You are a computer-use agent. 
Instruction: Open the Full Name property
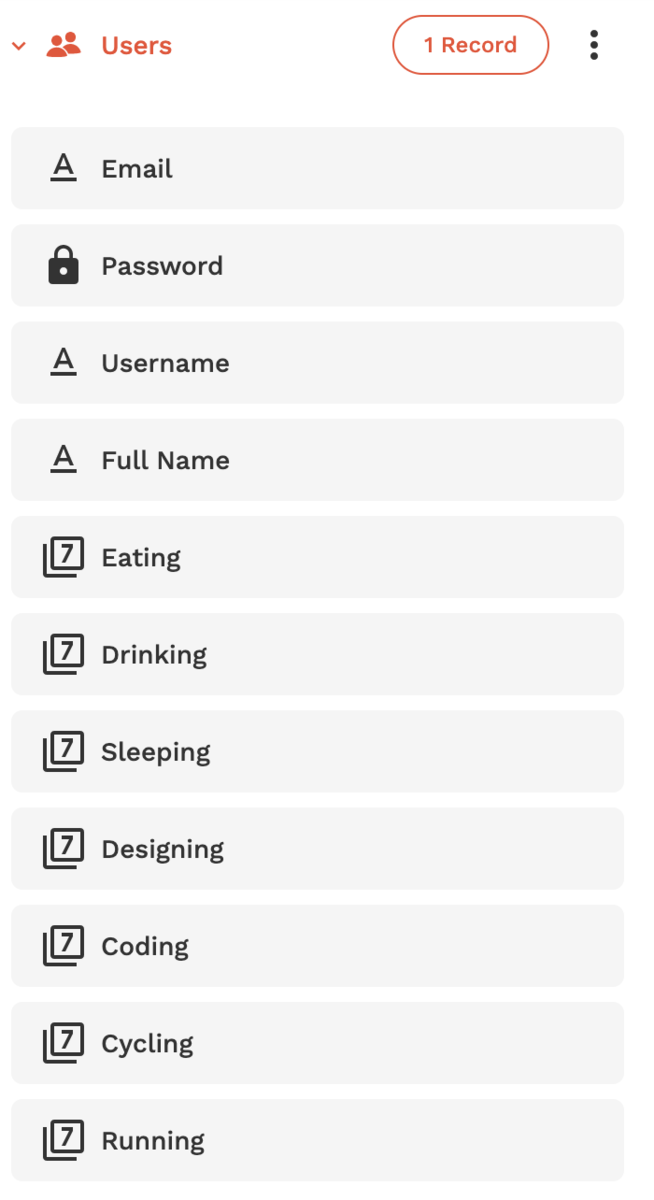[317, 459]
